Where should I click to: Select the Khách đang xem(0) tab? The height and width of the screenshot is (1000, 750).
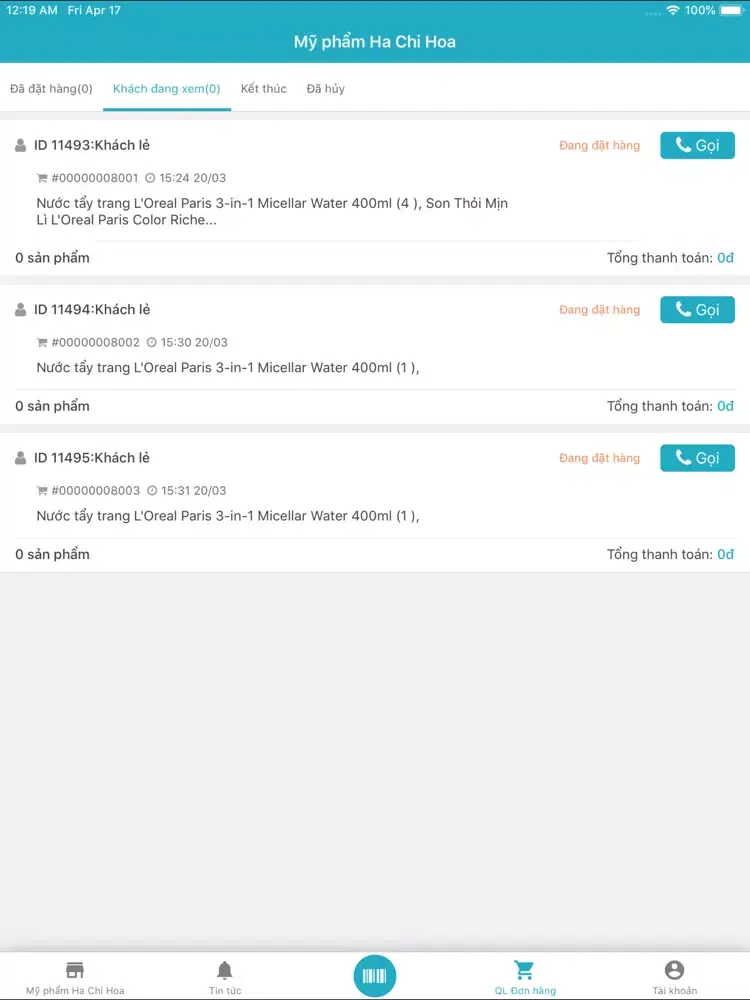coord(167,89)
